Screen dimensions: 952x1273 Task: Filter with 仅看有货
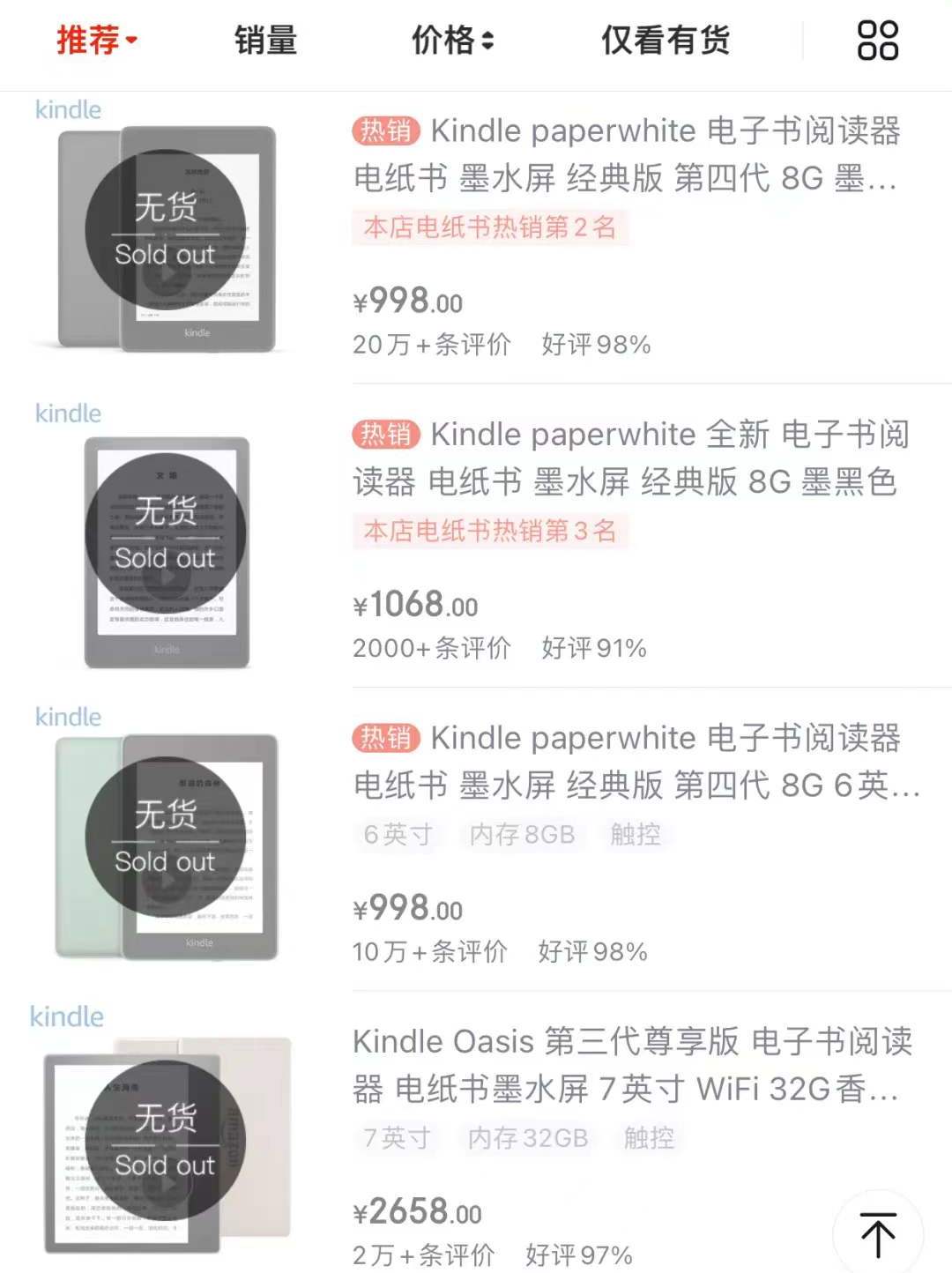666,41
